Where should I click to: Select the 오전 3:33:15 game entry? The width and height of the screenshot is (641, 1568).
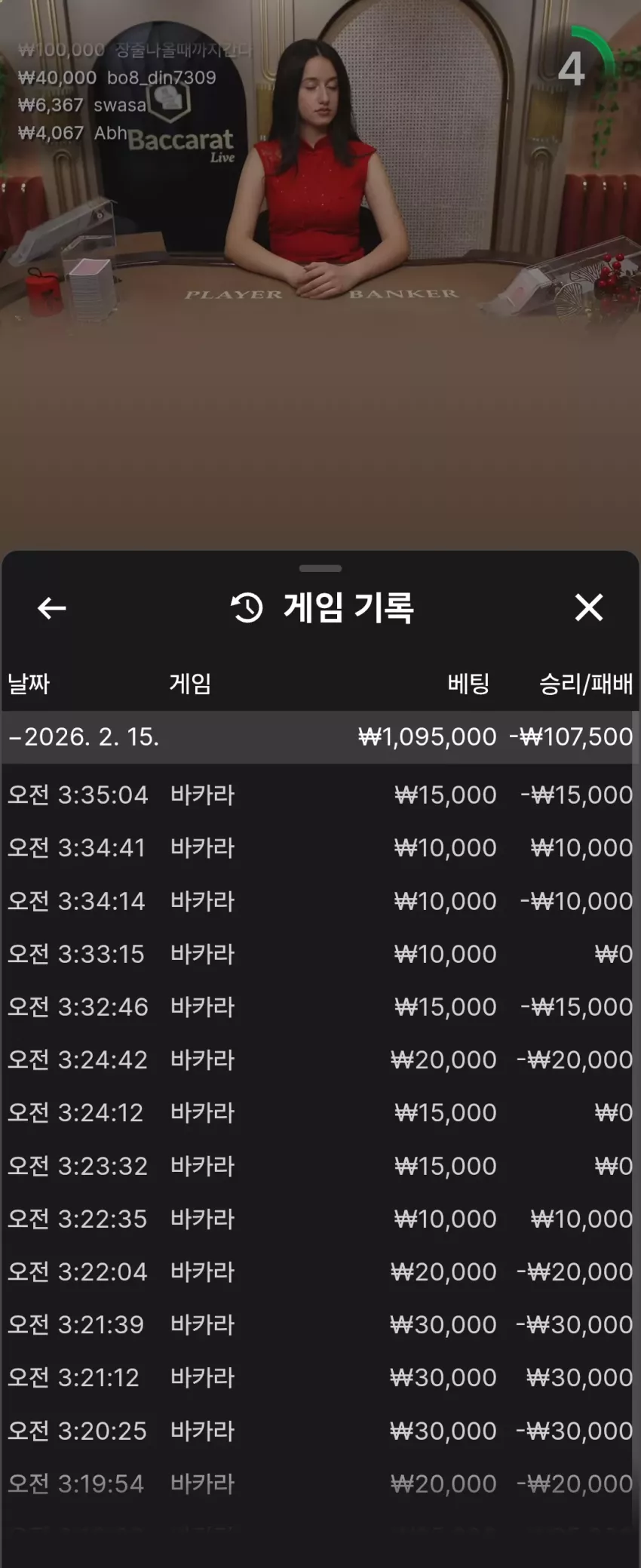tap(320, 954)
